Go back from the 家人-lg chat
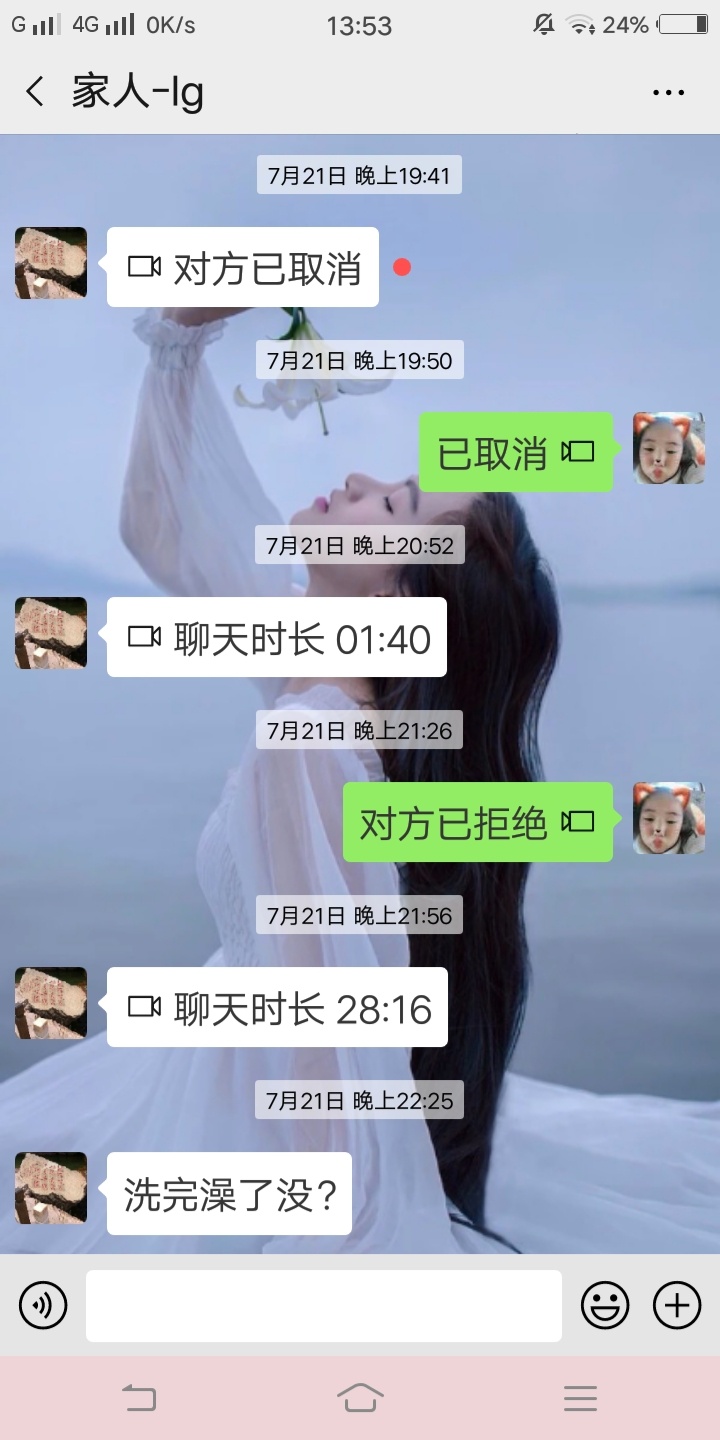Viewport: 720px width, 1440px height. coord(35,92)
